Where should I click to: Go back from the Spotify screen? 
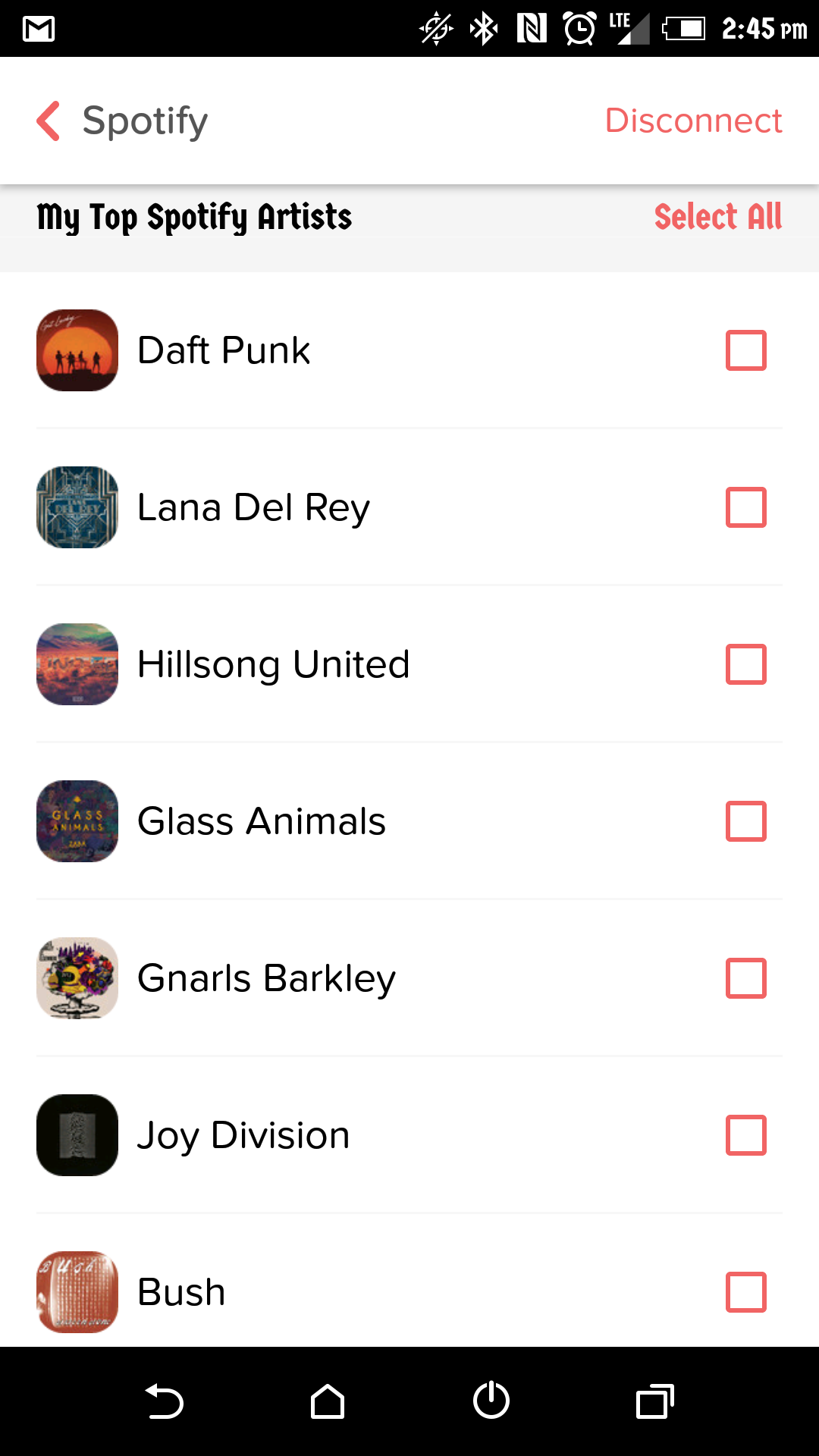(49, 121)
